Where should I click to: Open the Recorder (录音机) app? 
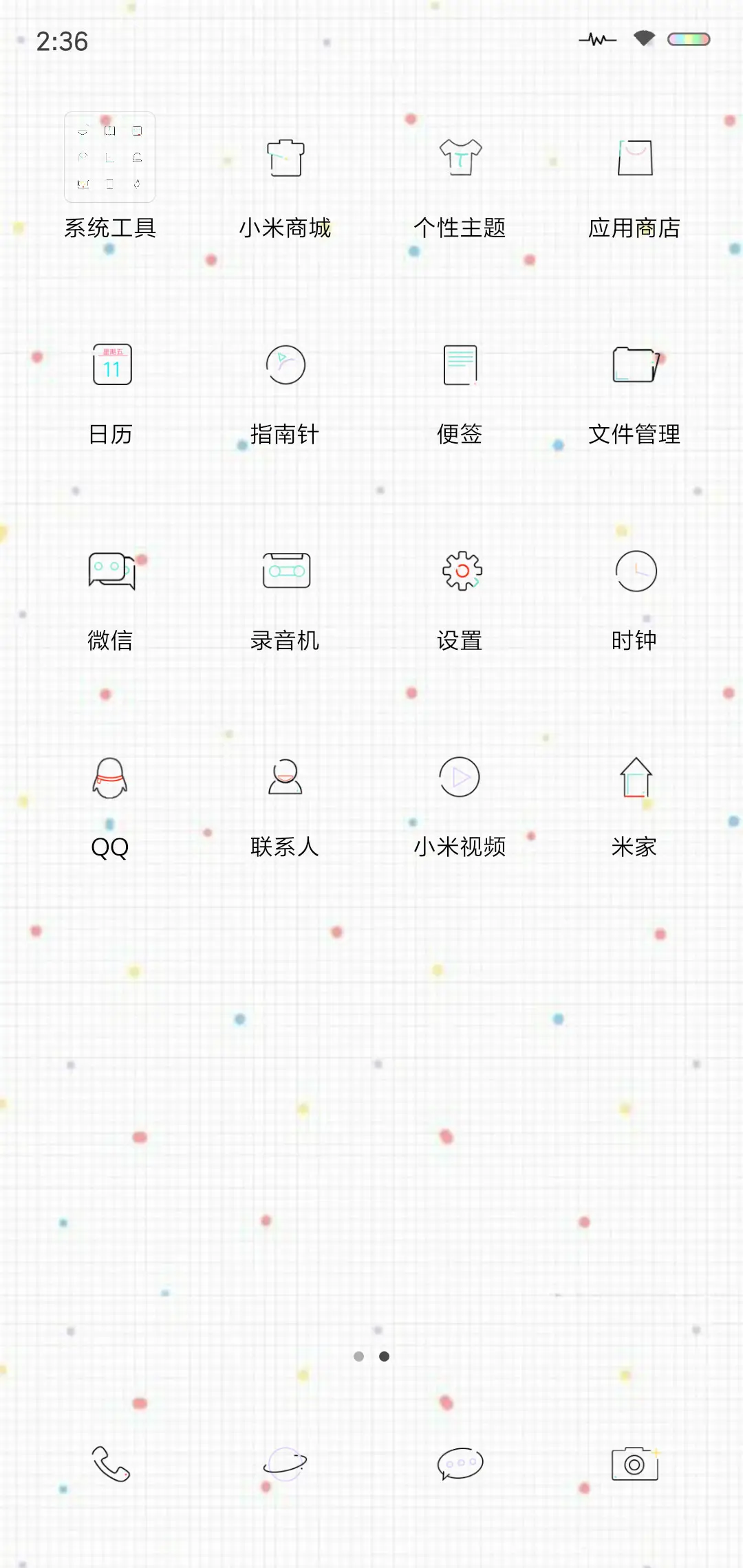285,571
